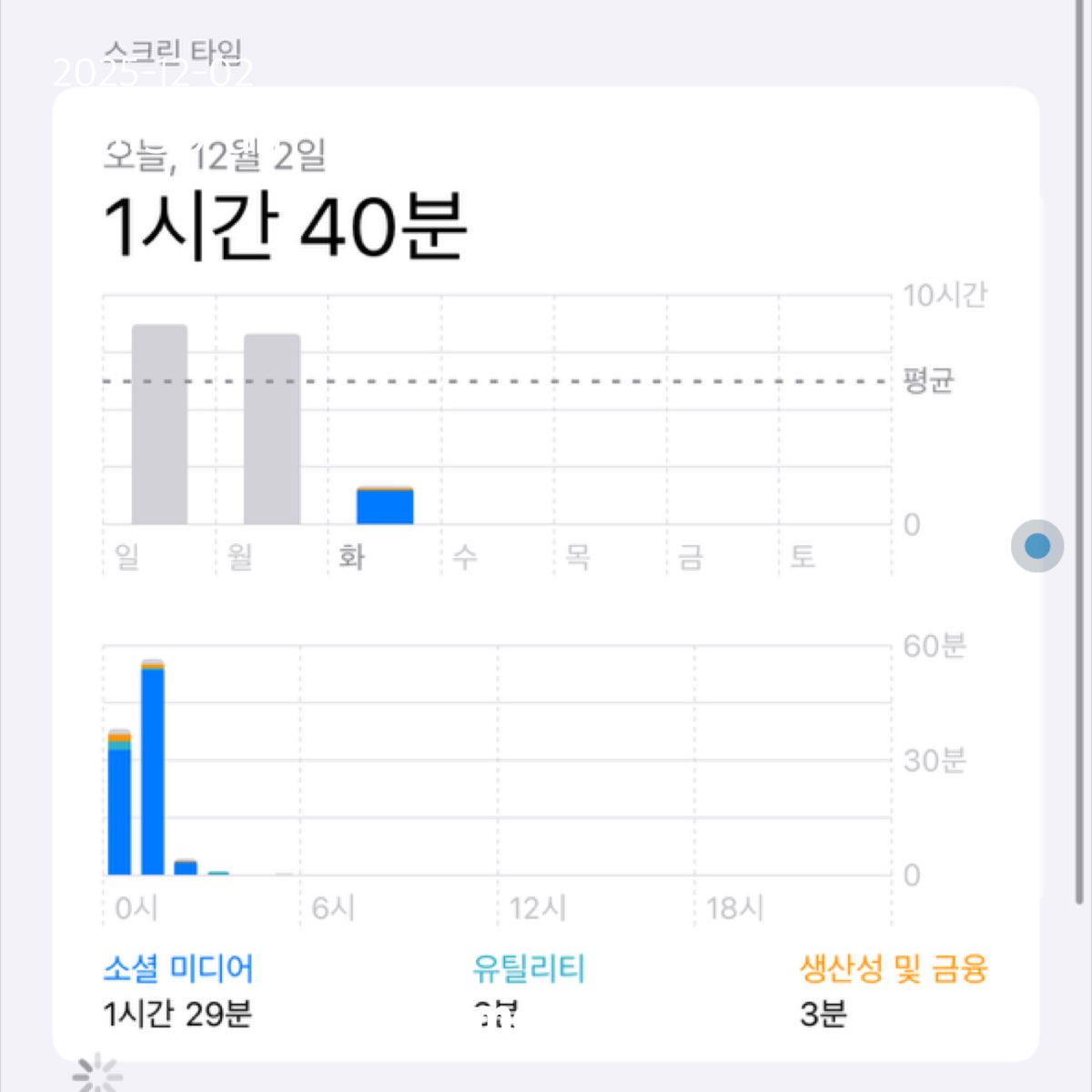Tap the floating AssistiveTouch button

click(1036, 546)
